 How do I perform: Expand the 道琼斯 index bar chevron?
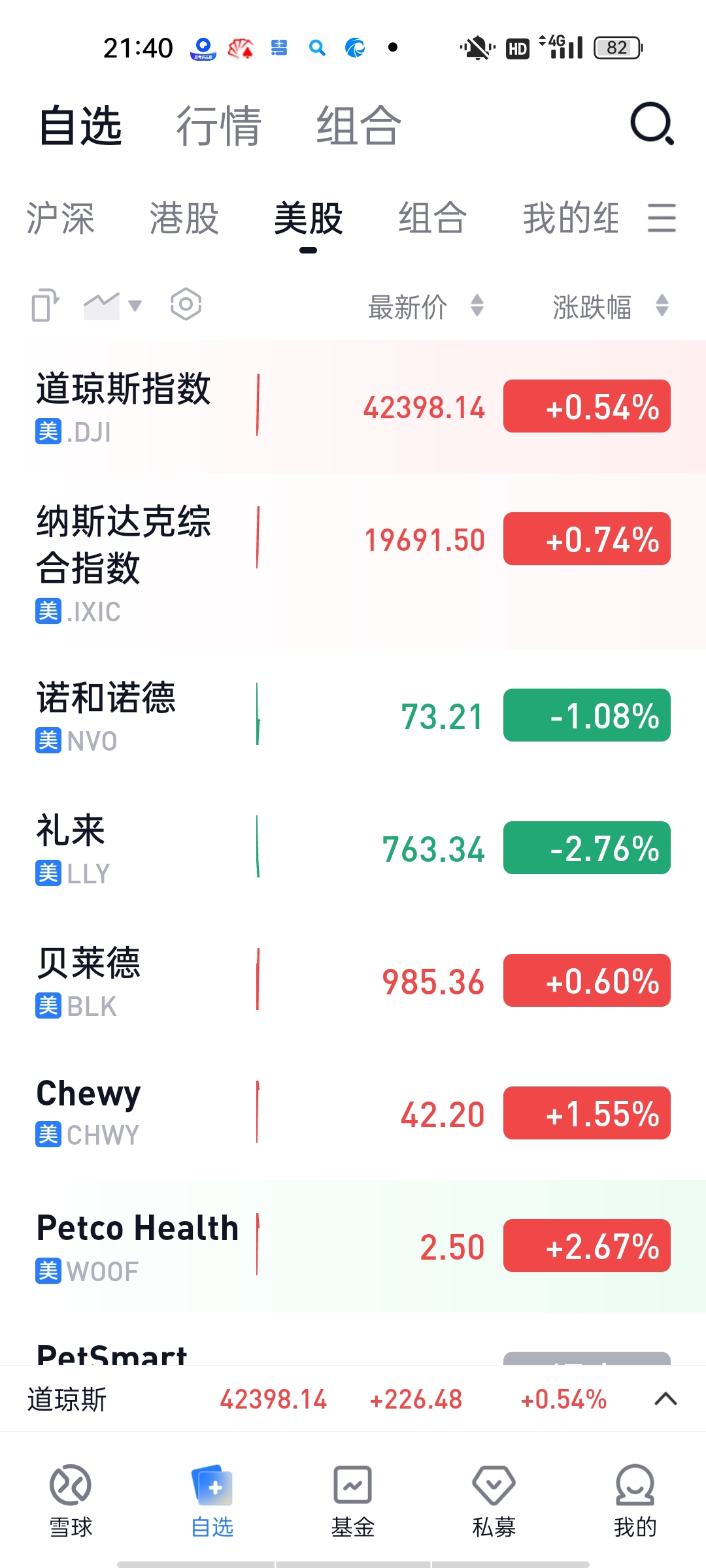pyautogui.click(x=665, y=1399)
